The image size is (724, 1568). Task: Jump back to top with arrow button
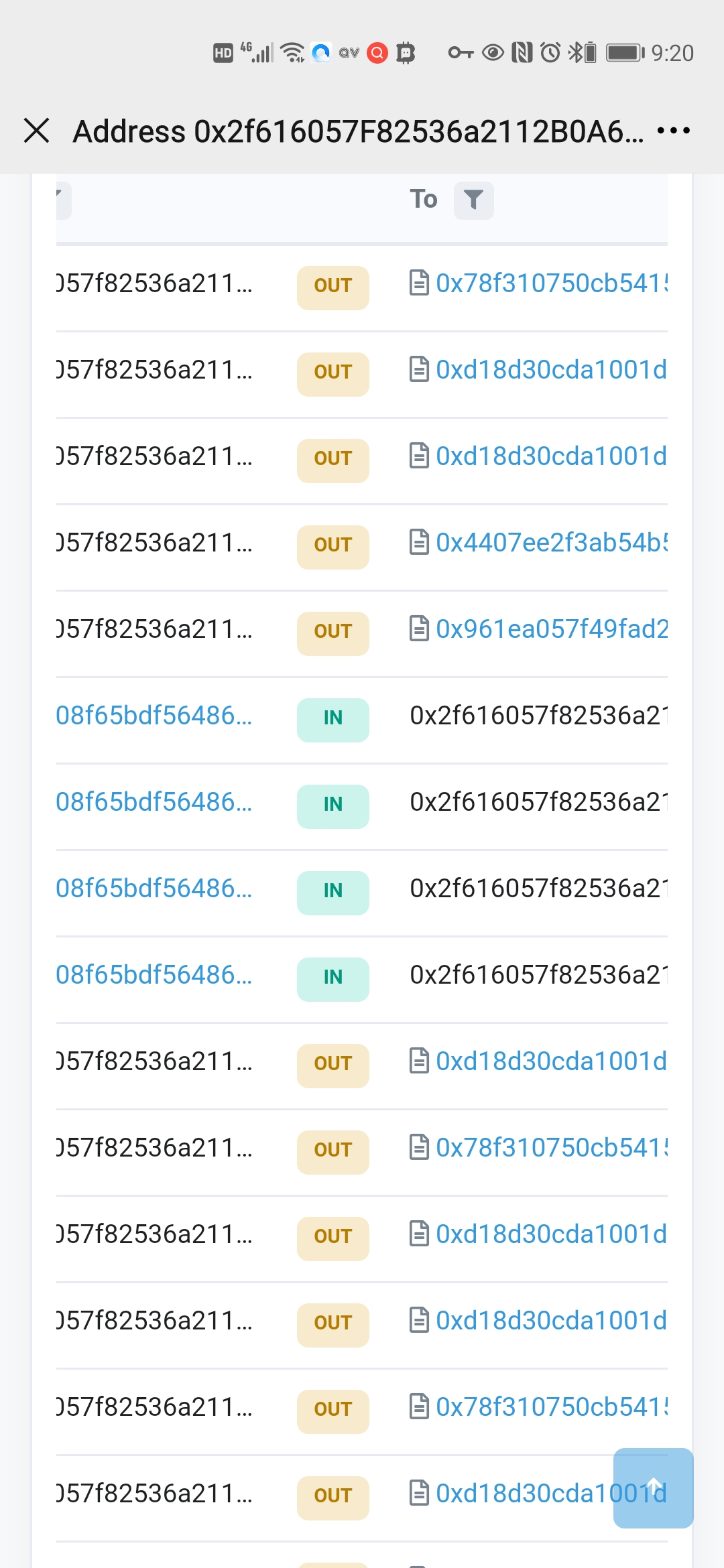pos(654,1488)
